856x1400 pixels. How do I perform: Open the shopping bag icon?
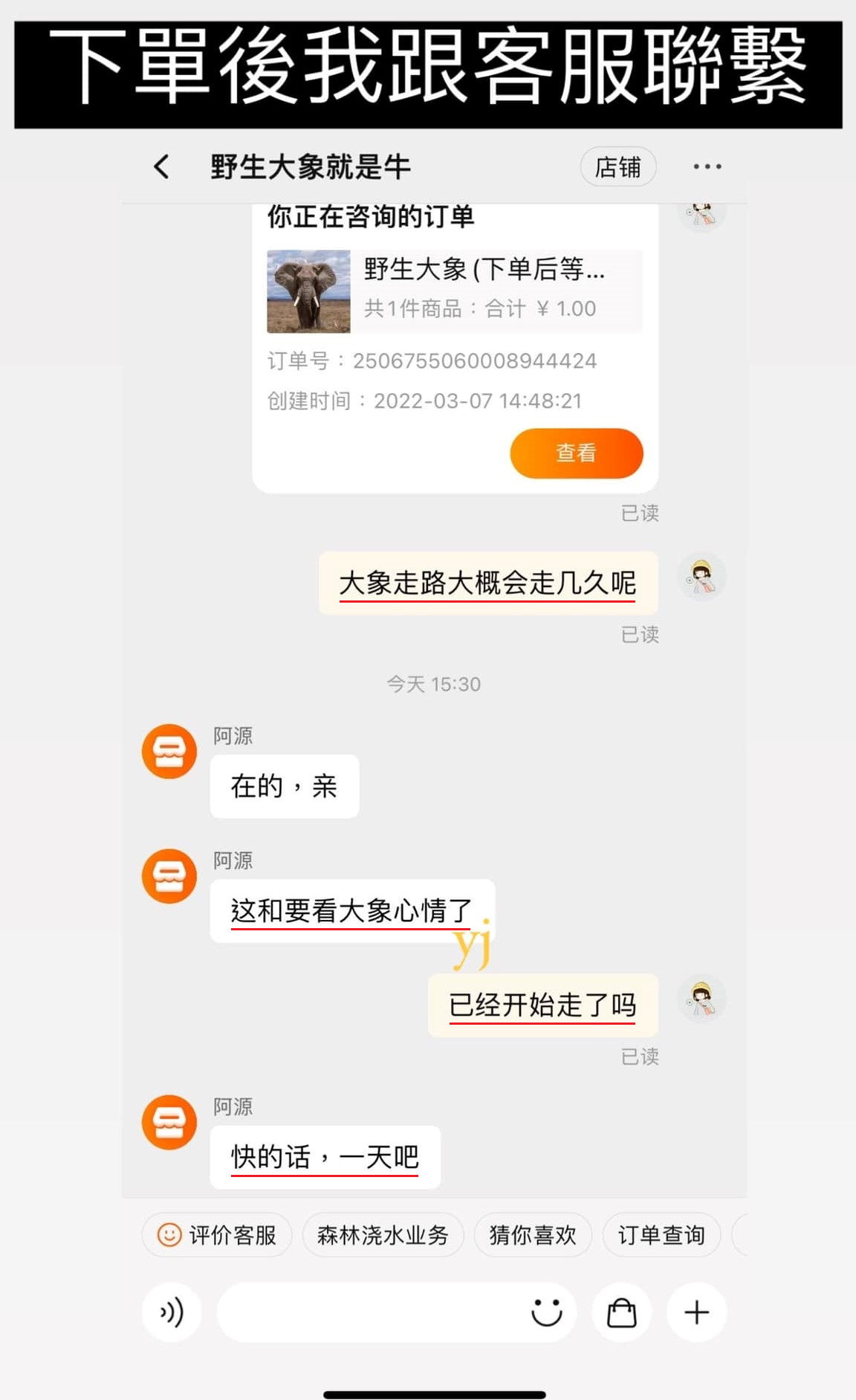point(622,1312)
